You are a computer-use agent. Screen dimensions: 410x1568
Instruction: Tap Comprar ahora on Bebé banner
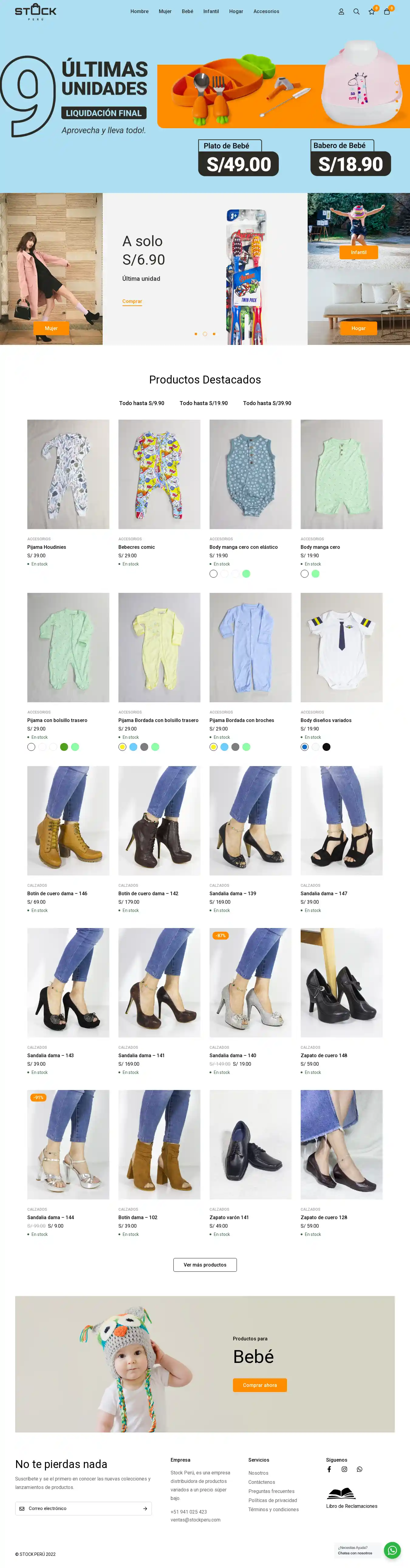(x=260, y=1385)
